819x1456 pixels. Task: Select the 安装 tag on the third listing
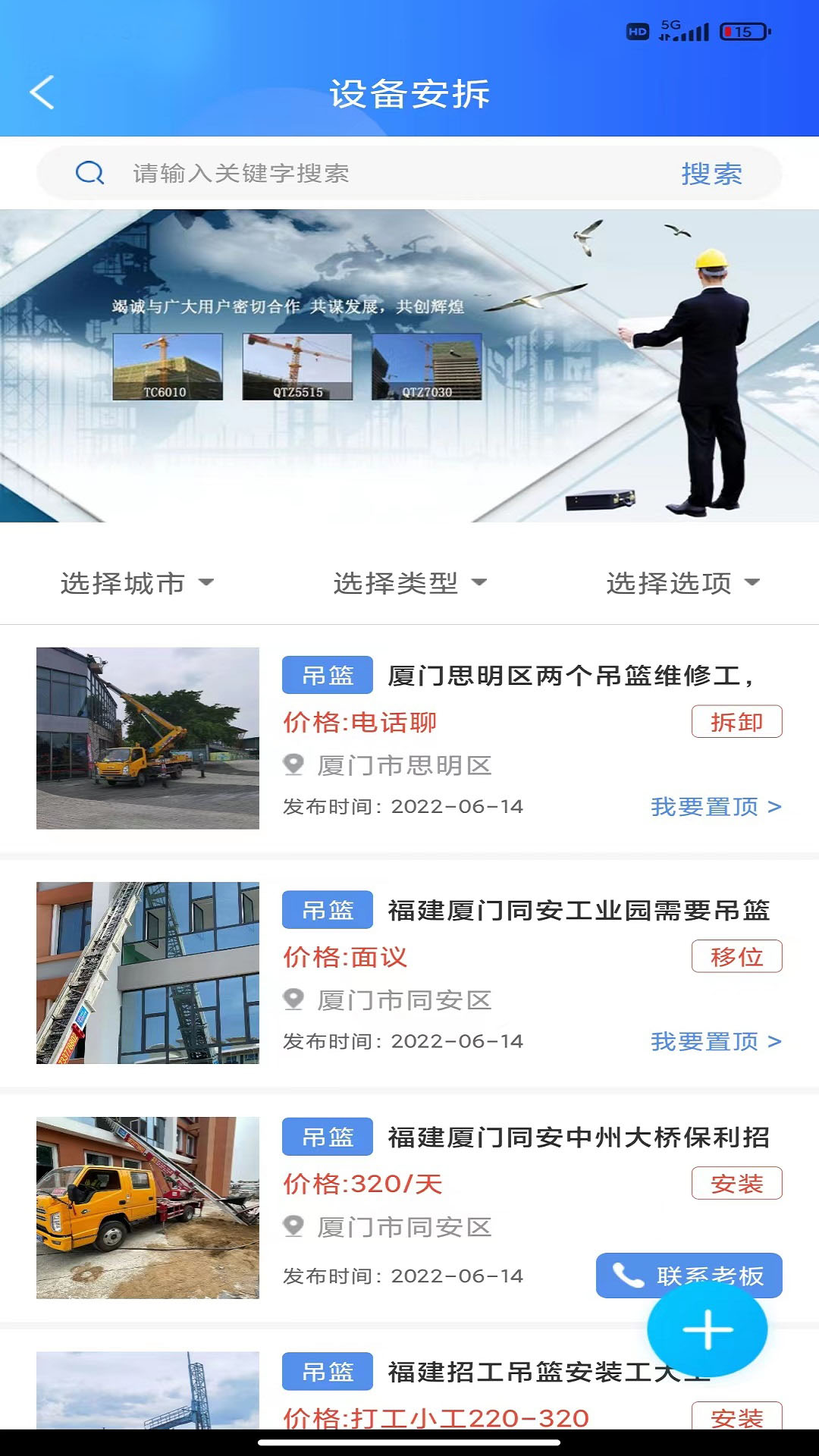737,1183
